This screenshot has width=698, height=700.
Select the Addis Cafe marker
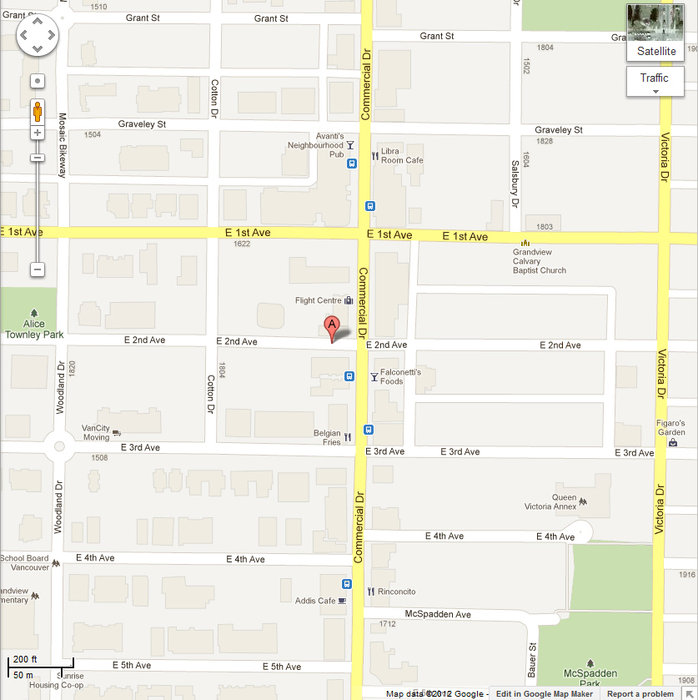coord(343,601)
